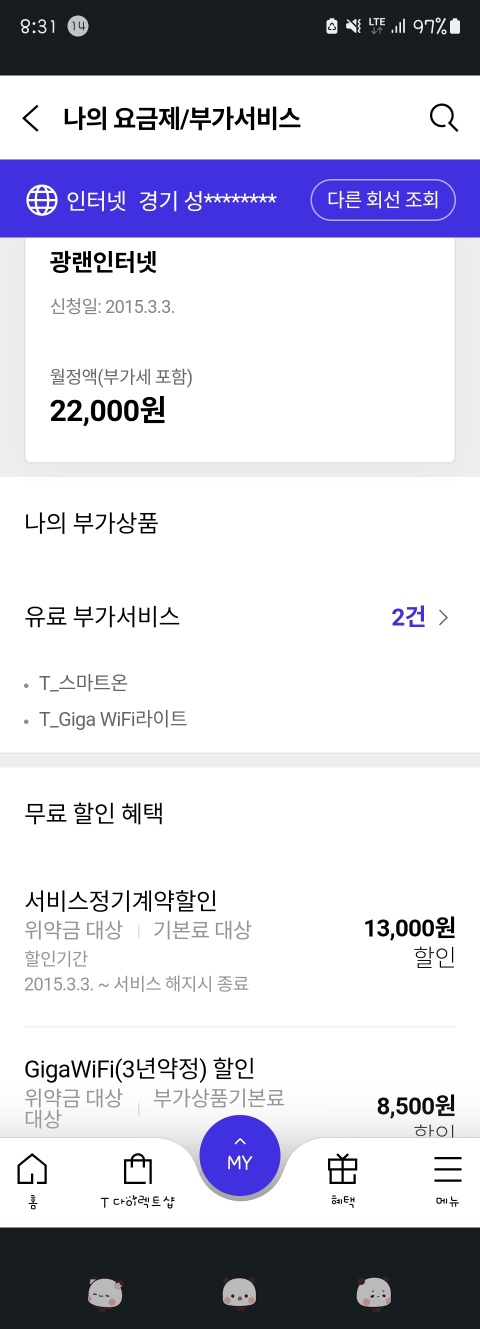Go back using the top-left arrow
This screenshot has width=480, height=1329.
(x=31, y=118)
